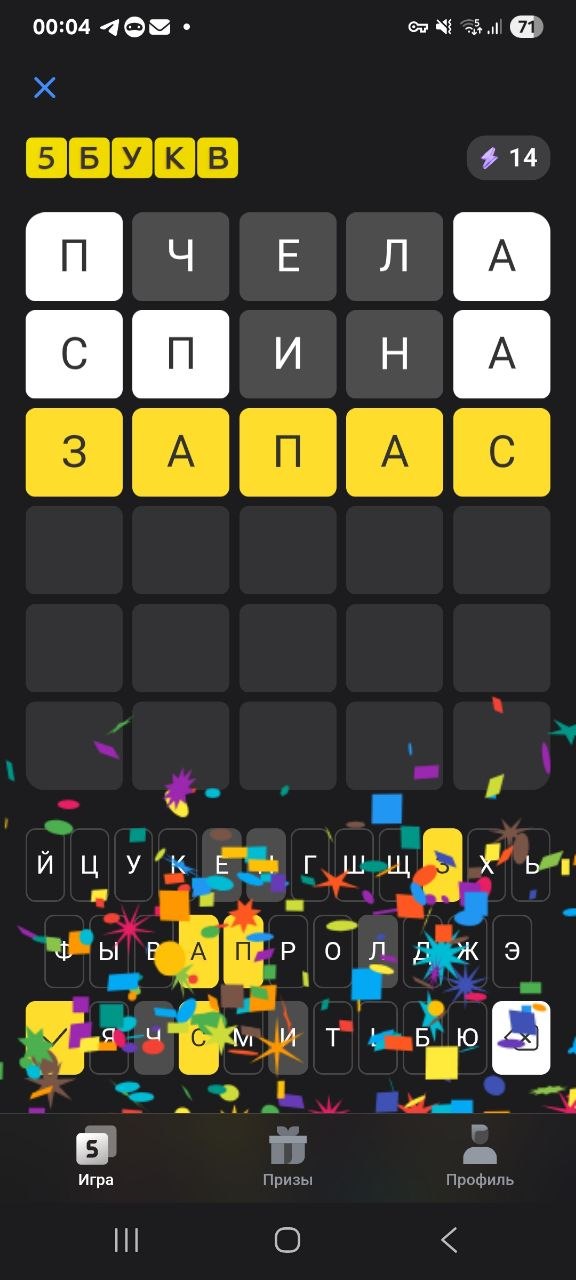Open the Профиль tab
The height and width of the screenshot is (1280, 576).
(480, 1156)
